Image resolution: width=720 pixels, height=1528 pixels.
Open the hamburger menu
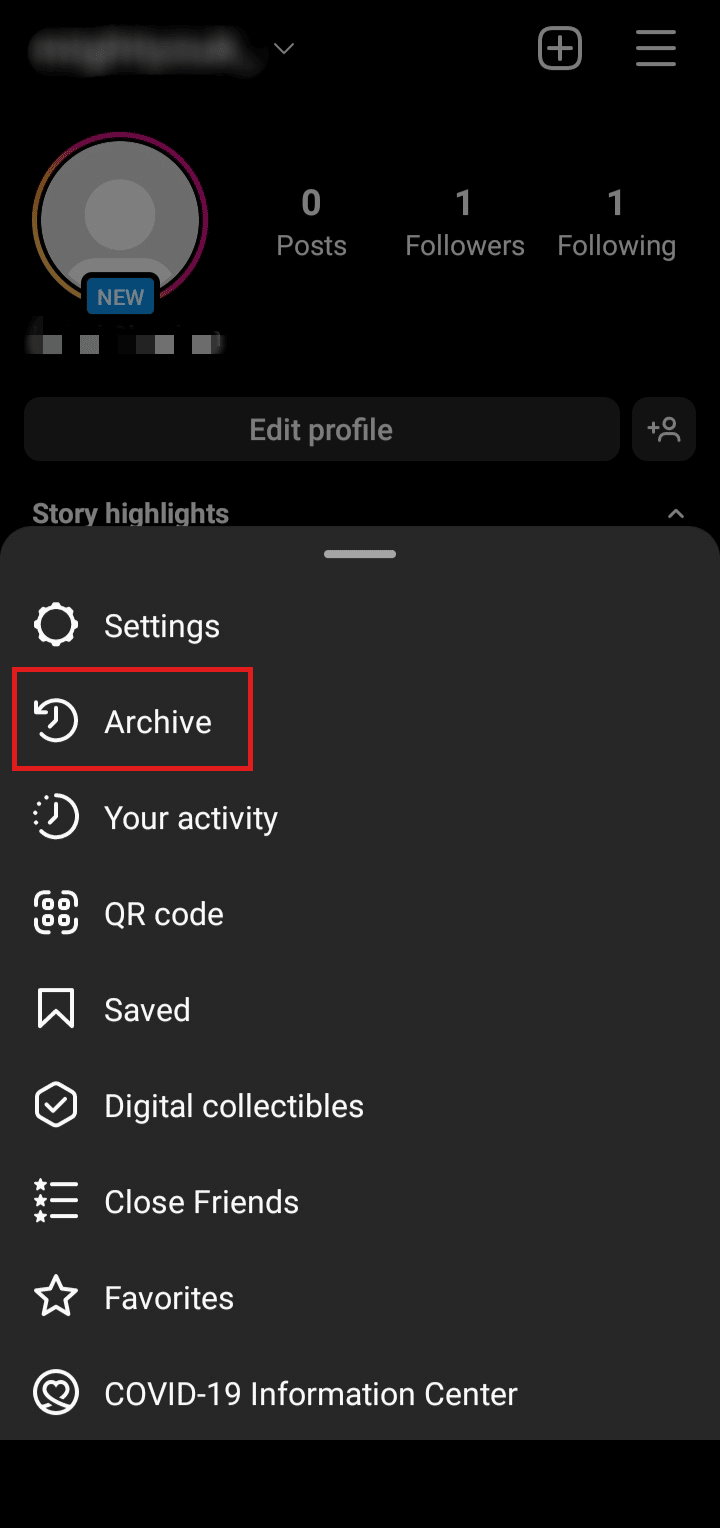pos(656,48)
